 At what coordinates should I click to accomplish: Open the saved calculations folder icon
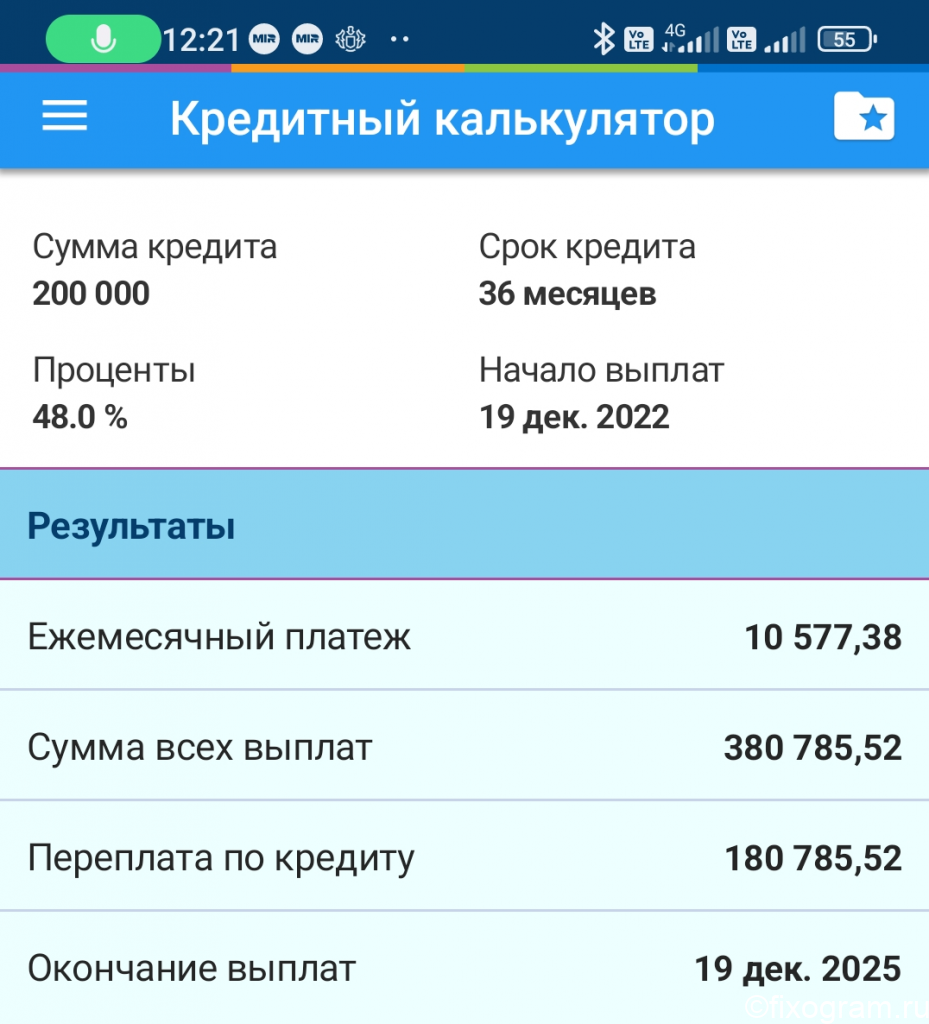(x=864, y=116)
